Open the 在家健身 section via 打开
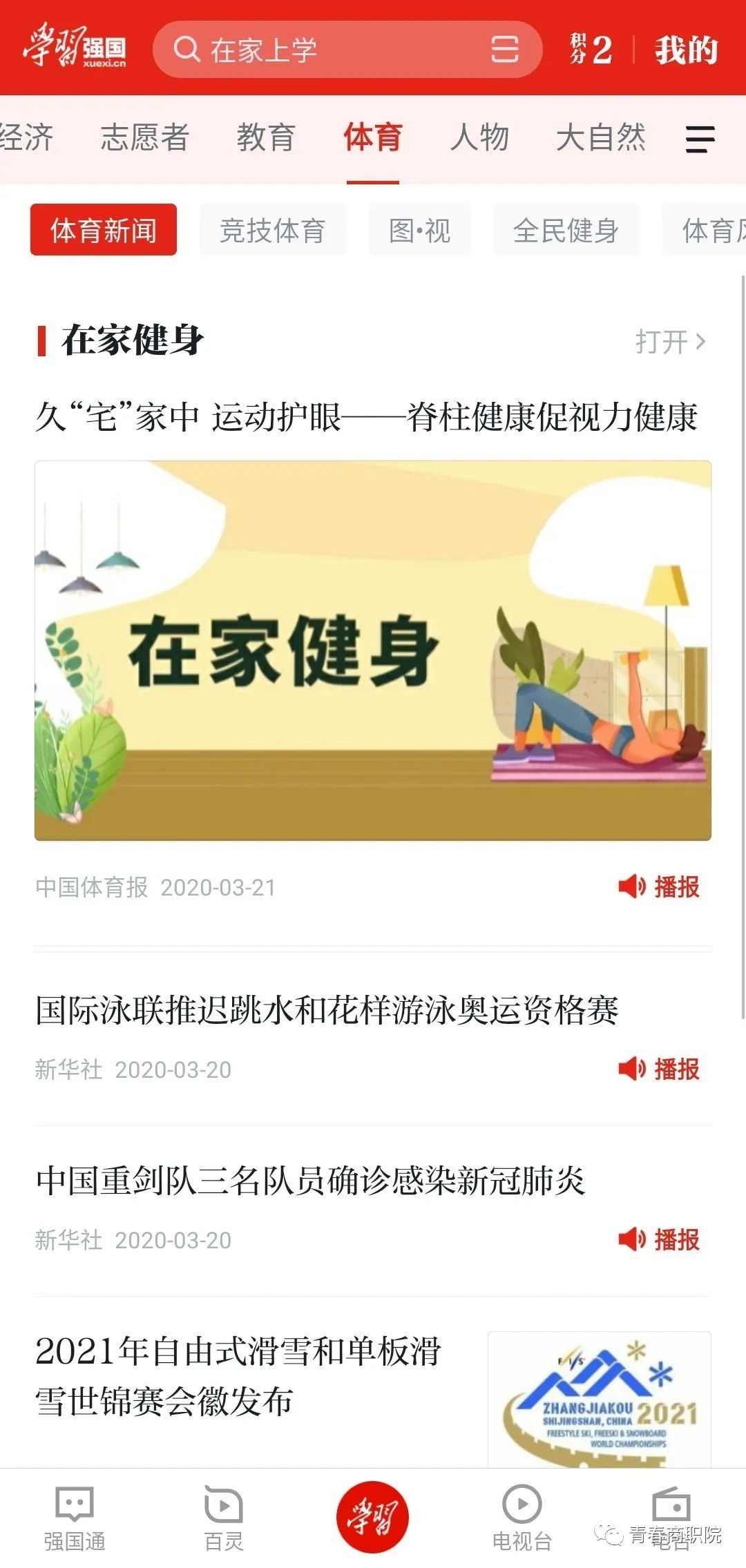The image size is (746, 1568). click(x=671, y=341)
